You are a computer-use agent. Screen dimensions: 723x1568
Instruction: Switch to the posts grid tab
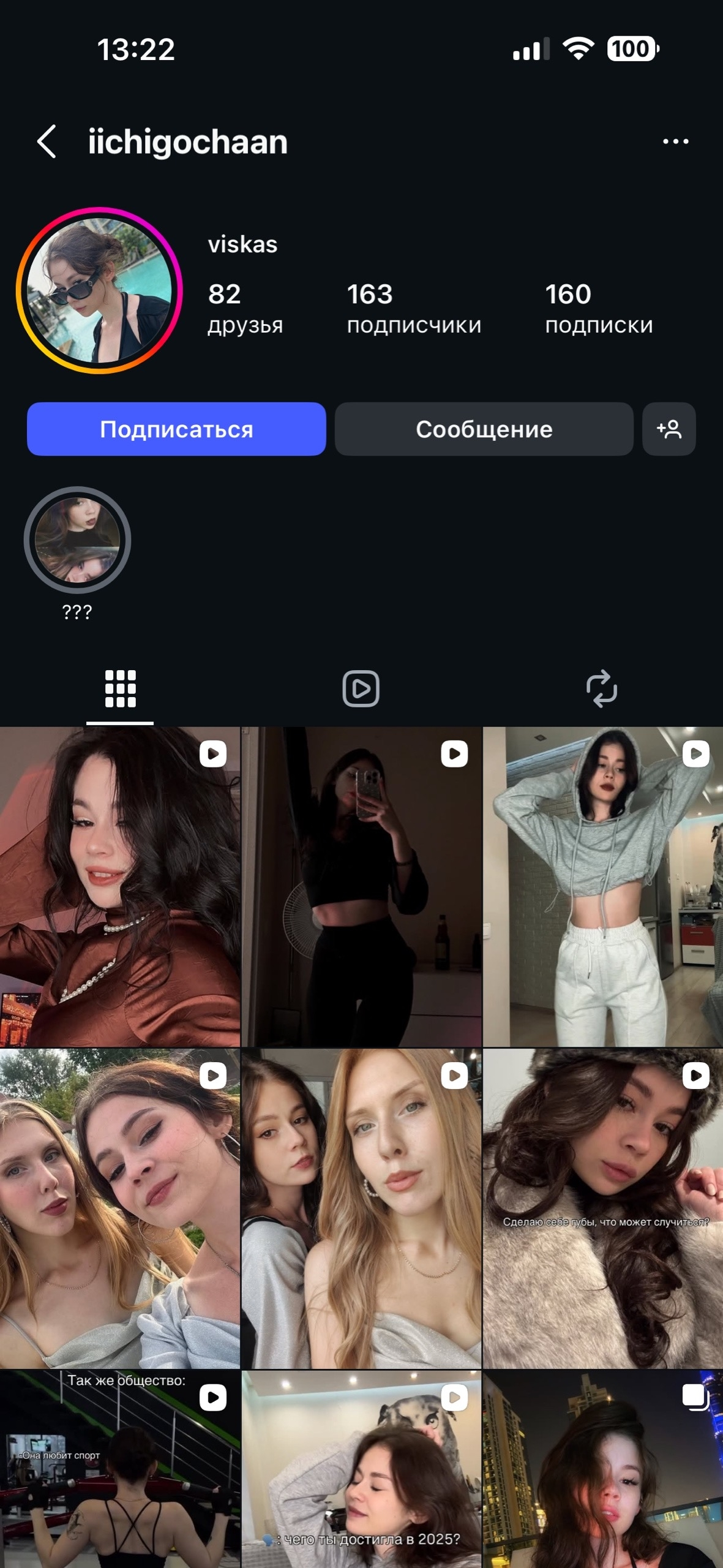click(120, 688)
